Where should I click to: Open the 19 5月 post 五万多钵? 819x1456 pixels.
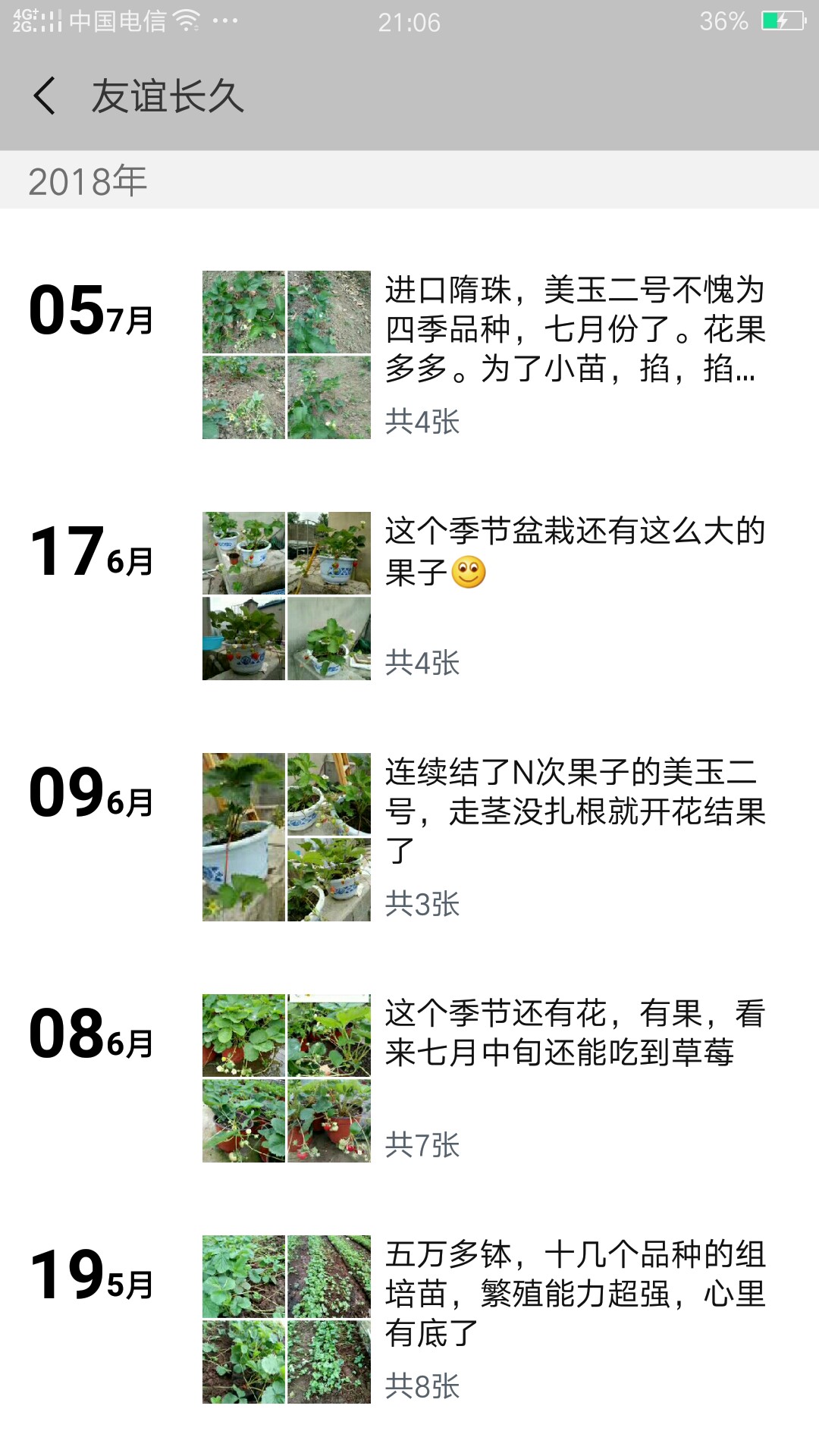[x=409, y=1319]
